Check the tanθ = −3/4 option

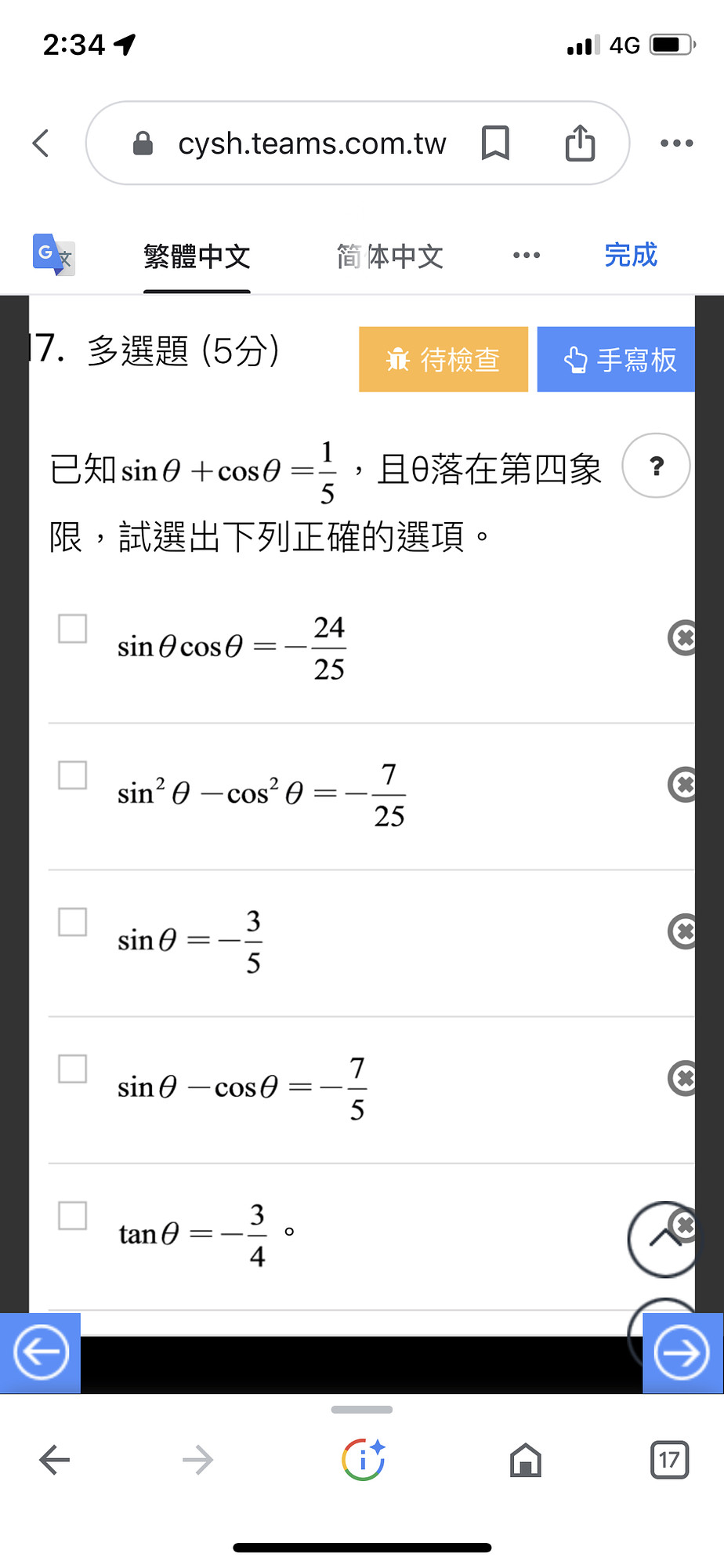tap(73, 1216)
